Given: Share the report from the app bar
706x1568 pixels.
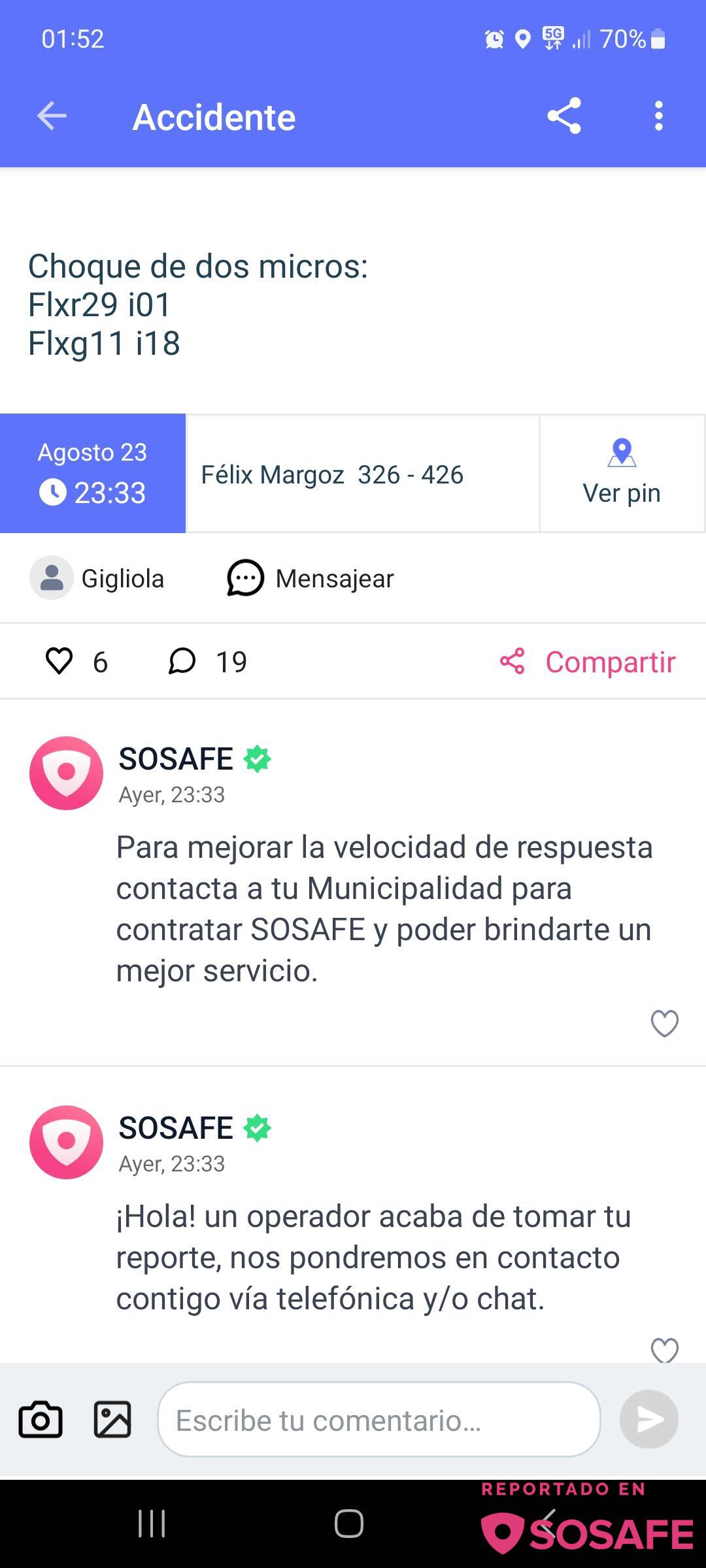Looking at the screenshot, I should pyautogui.click(x=564, y=116).
